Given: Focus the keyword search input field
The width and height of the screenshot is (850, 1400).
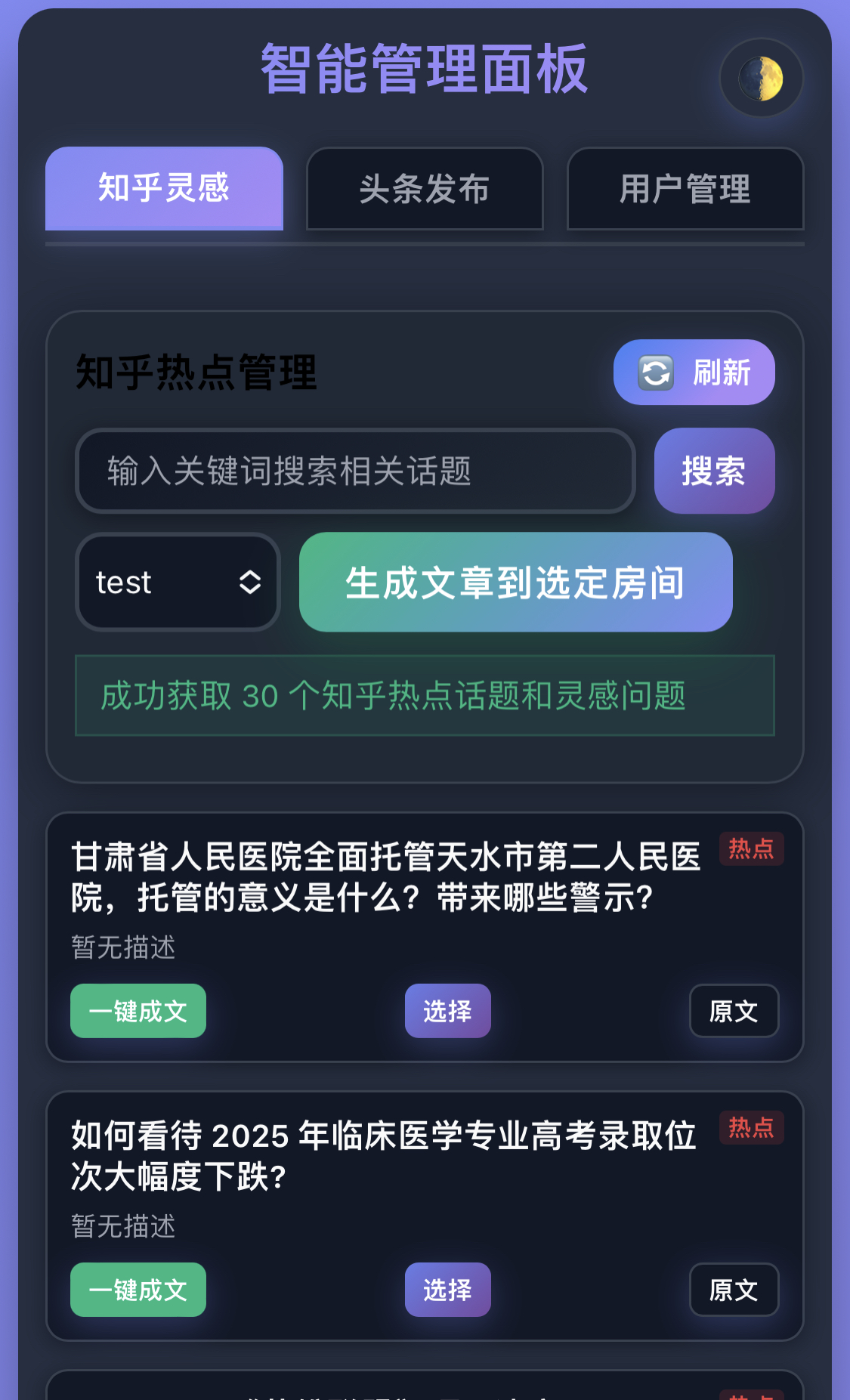Looking at the screenshot, I should [355, 471].
